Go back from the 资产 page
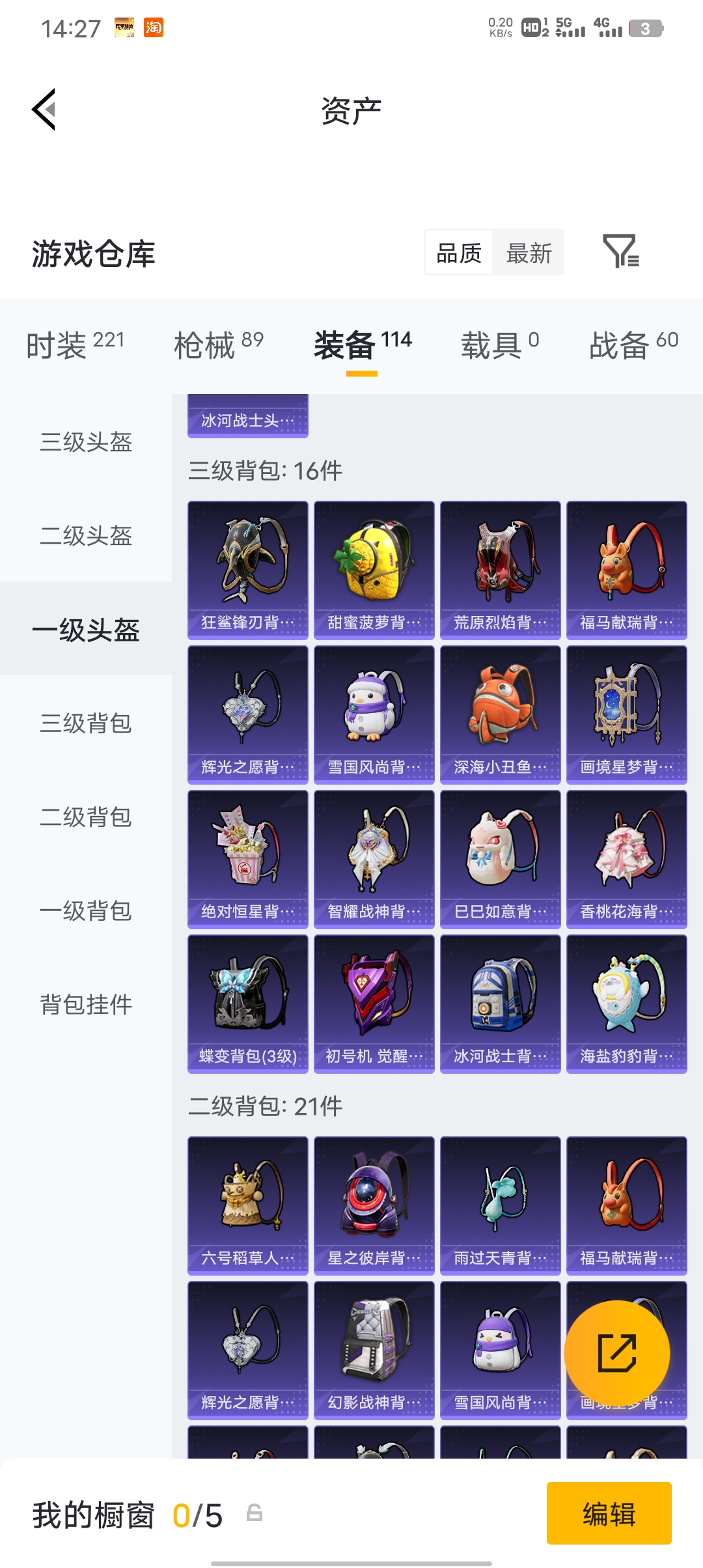The width and height of the screenshot is (703, 1568). pyautogui.click(x=44, y=109)
